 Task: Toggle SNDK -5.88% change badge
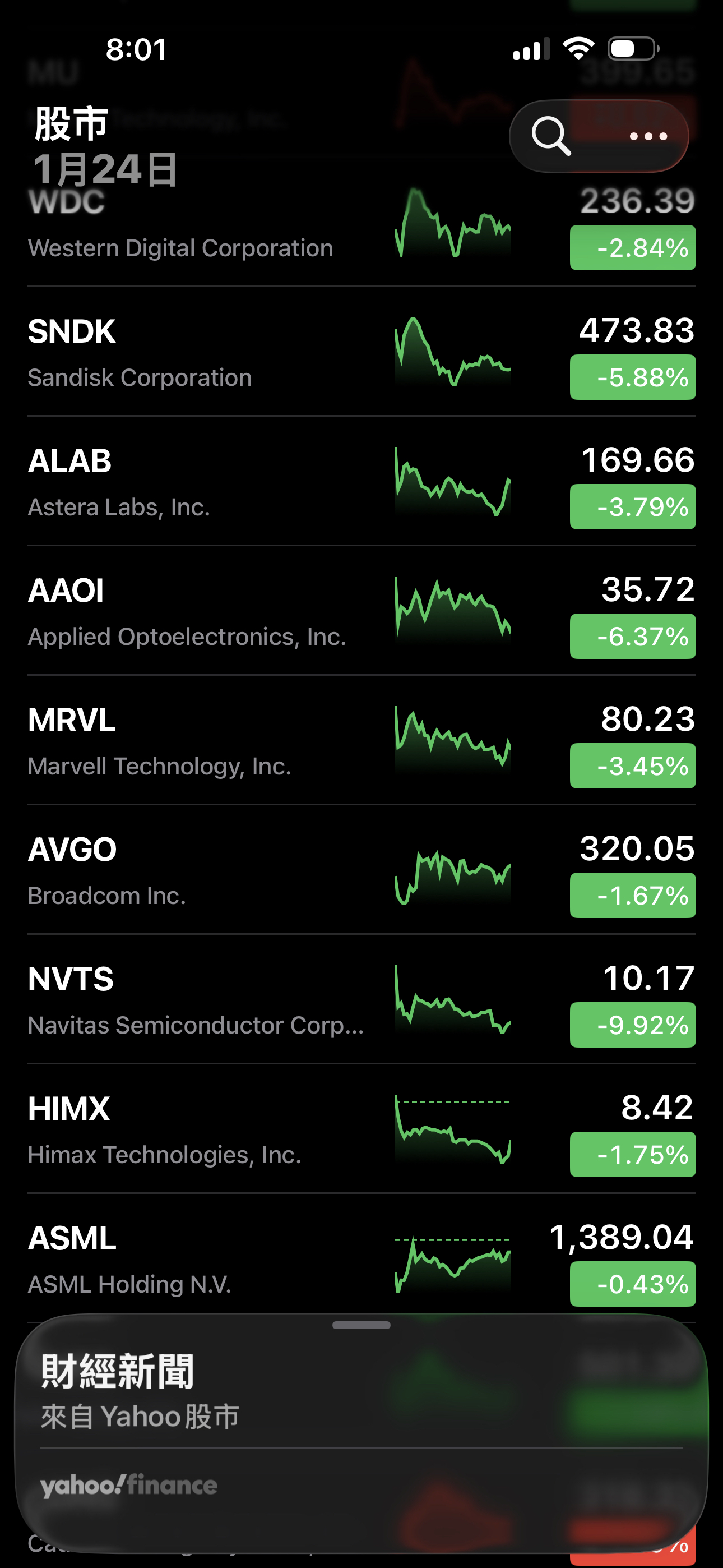pyautogui.click(x=632, y=377)
